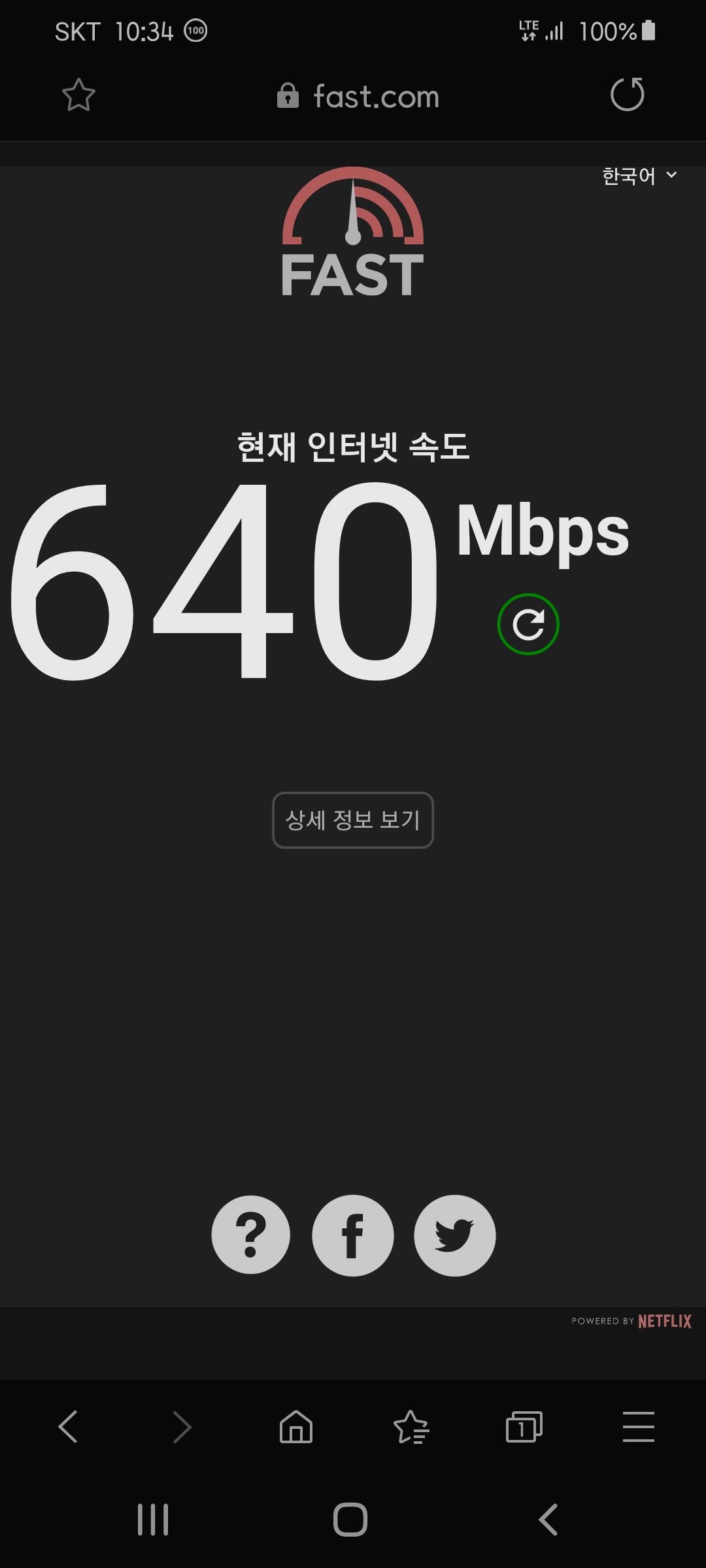
Task: Share the result on Facebook
Action: pos(353,1235)
